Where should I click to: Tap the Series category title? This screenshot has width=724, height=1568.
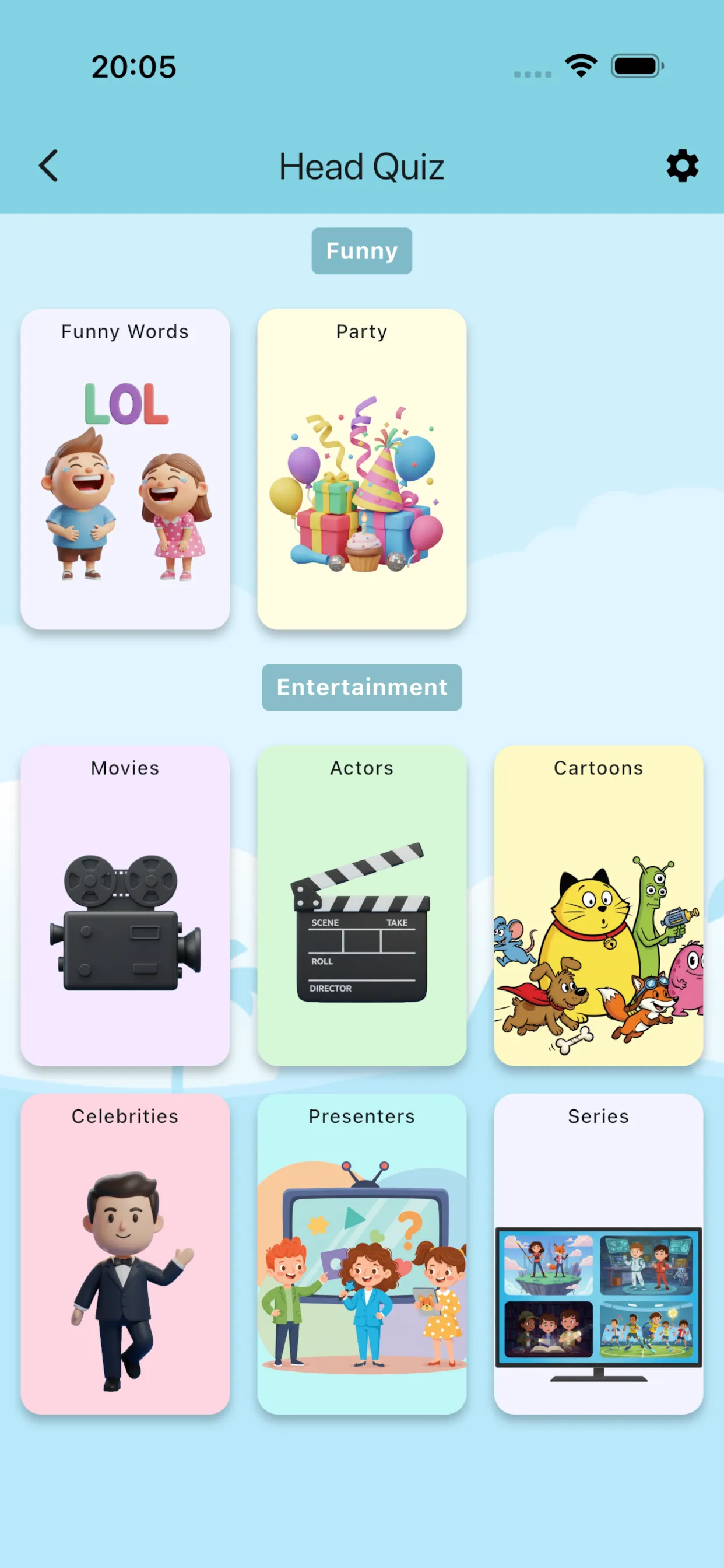click(598, 1116)
